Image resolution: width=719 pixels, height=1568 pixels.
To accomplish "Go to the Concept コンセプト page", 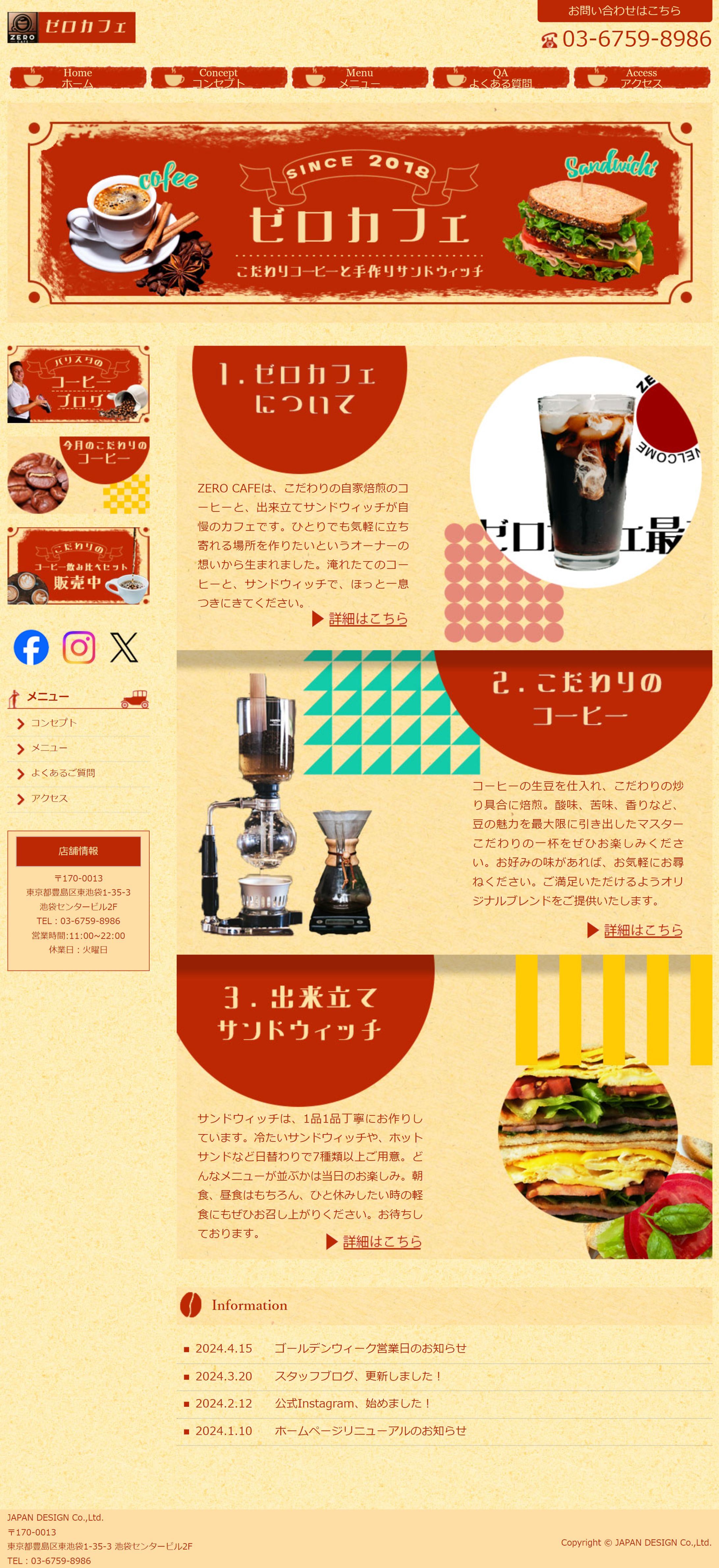I will (x=219, y=78).
